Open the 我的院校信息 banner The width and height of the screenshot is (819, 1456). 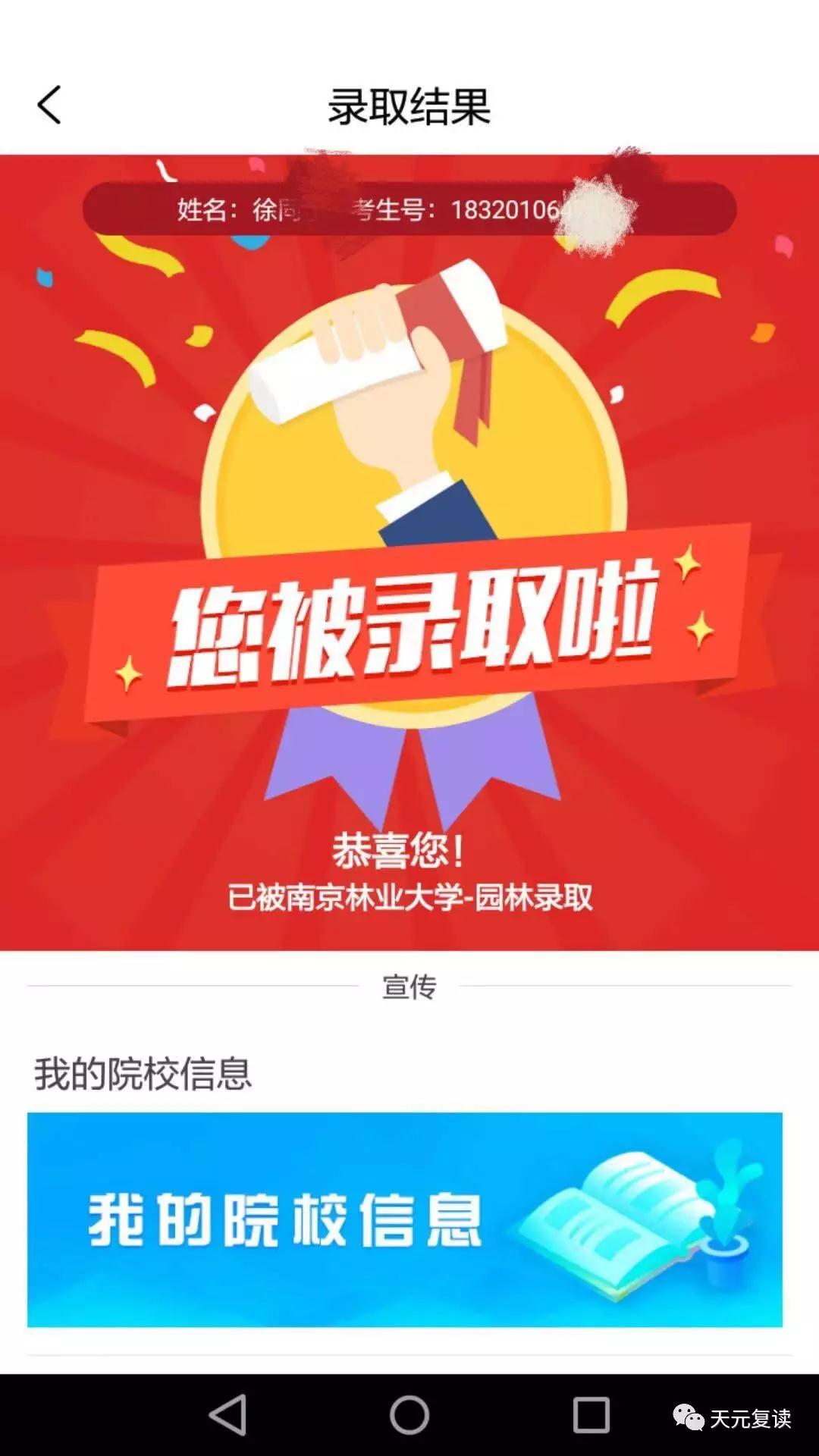(405, 1219)
